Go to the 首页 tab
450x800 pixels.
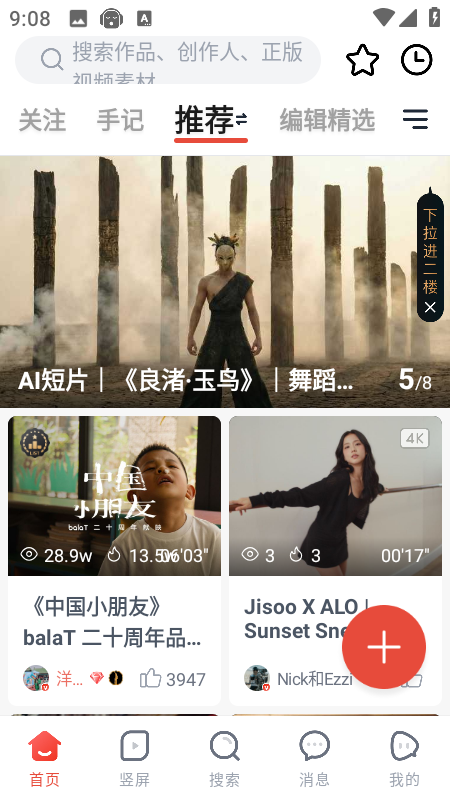[44, 759]
